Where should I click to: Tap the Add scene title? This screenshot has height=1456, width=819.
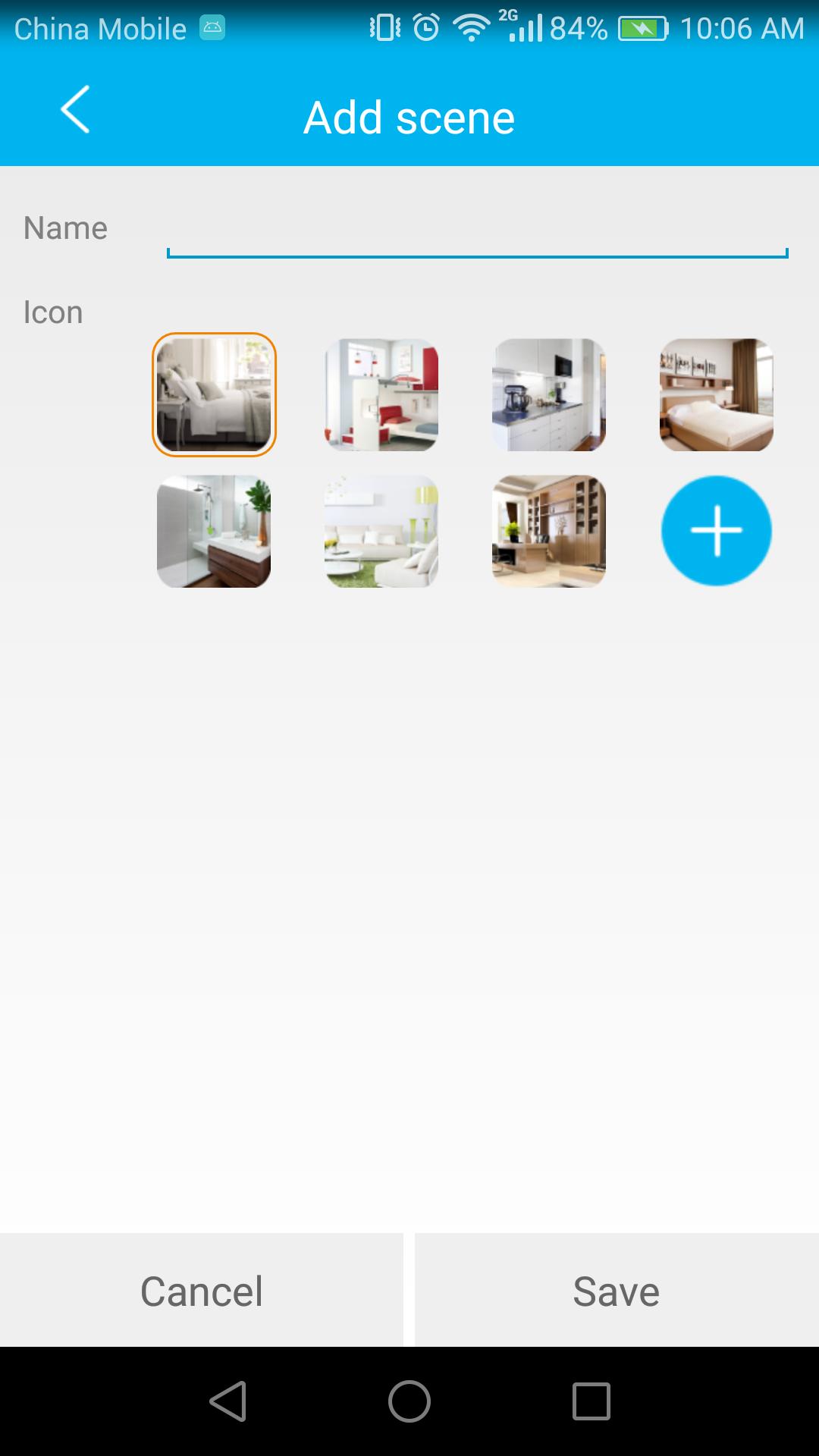pyautogui.click(x=409, y=115)
